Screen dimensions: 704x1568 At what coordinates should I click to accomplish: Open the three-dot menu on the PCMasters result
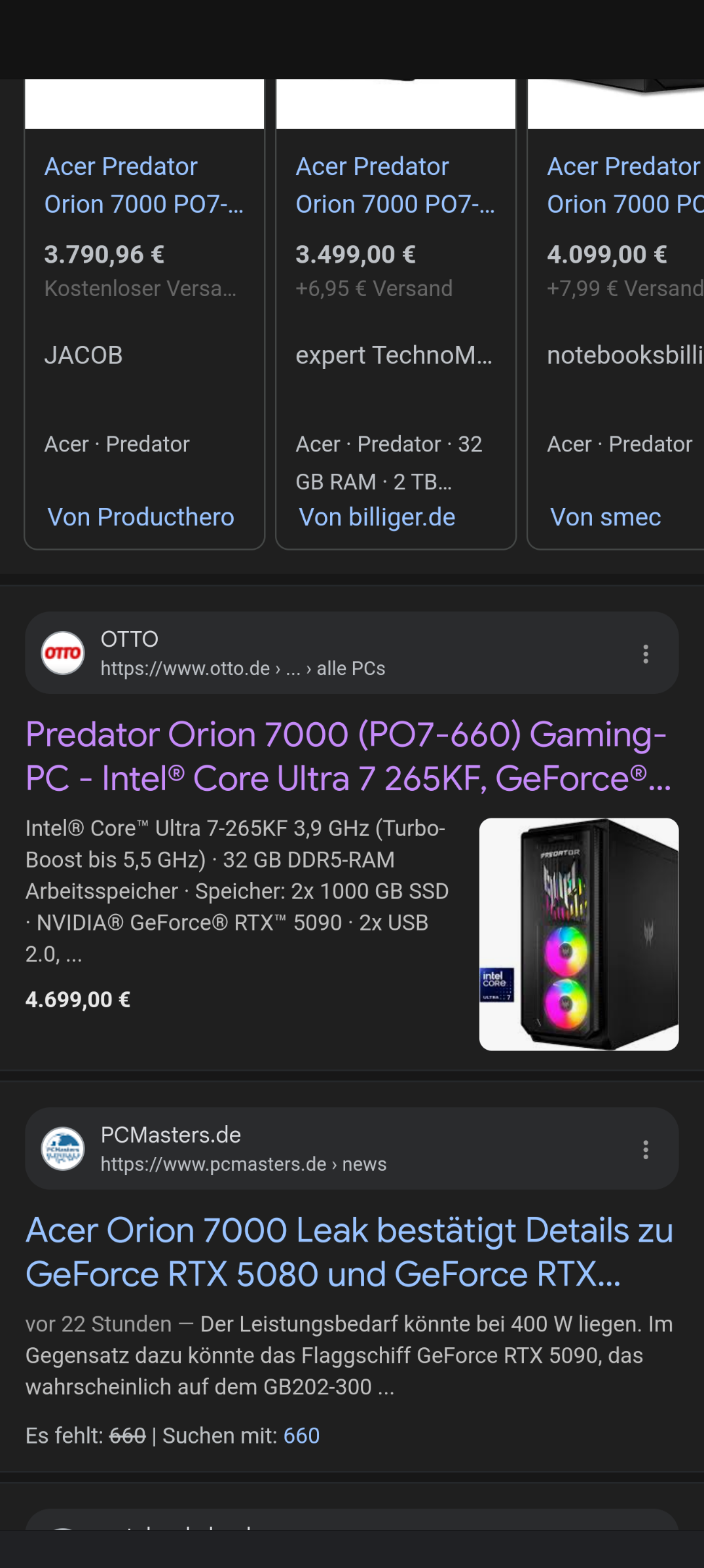(x=646, y=1148)
